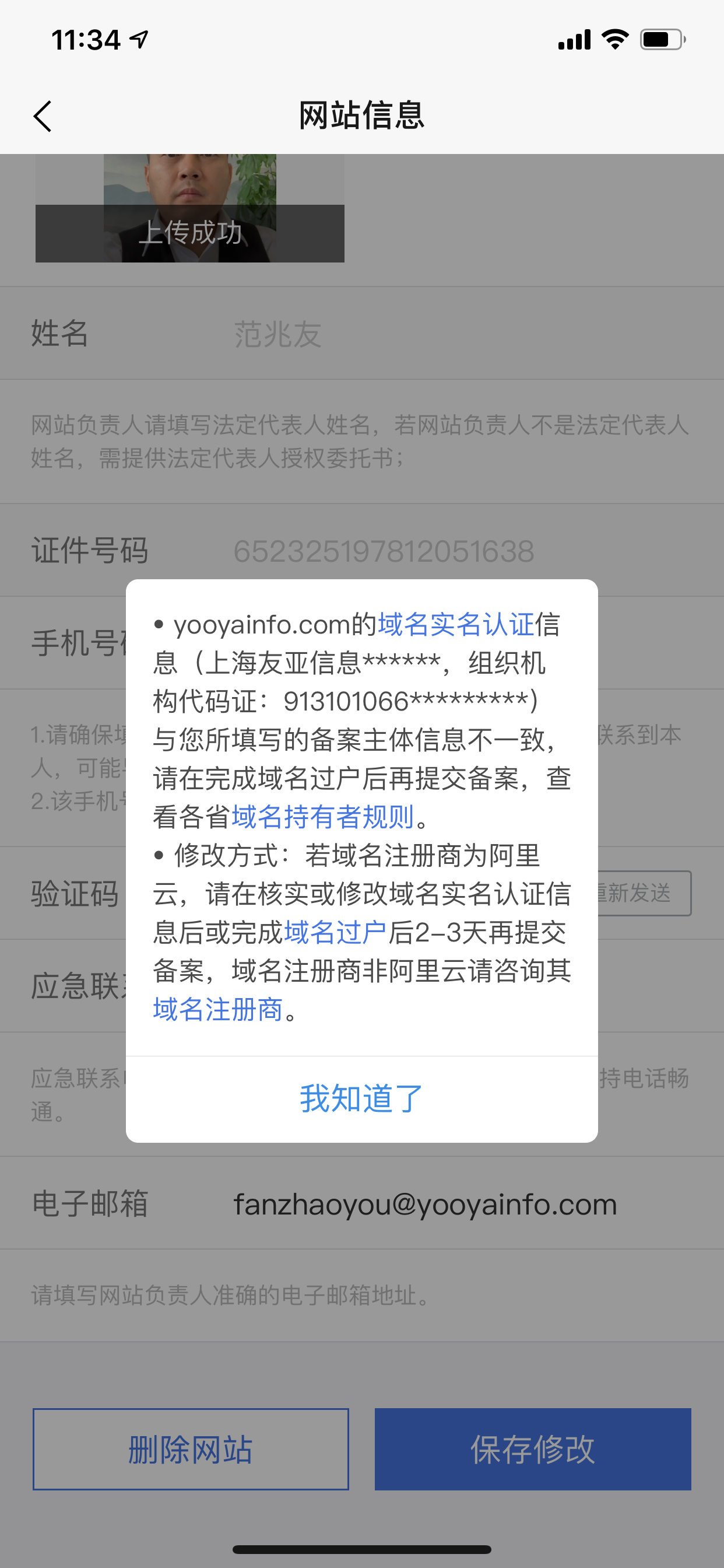724x1568 pixels.
Task: Edit the 电子邮箱 email field
Action: coord(426,1204)
